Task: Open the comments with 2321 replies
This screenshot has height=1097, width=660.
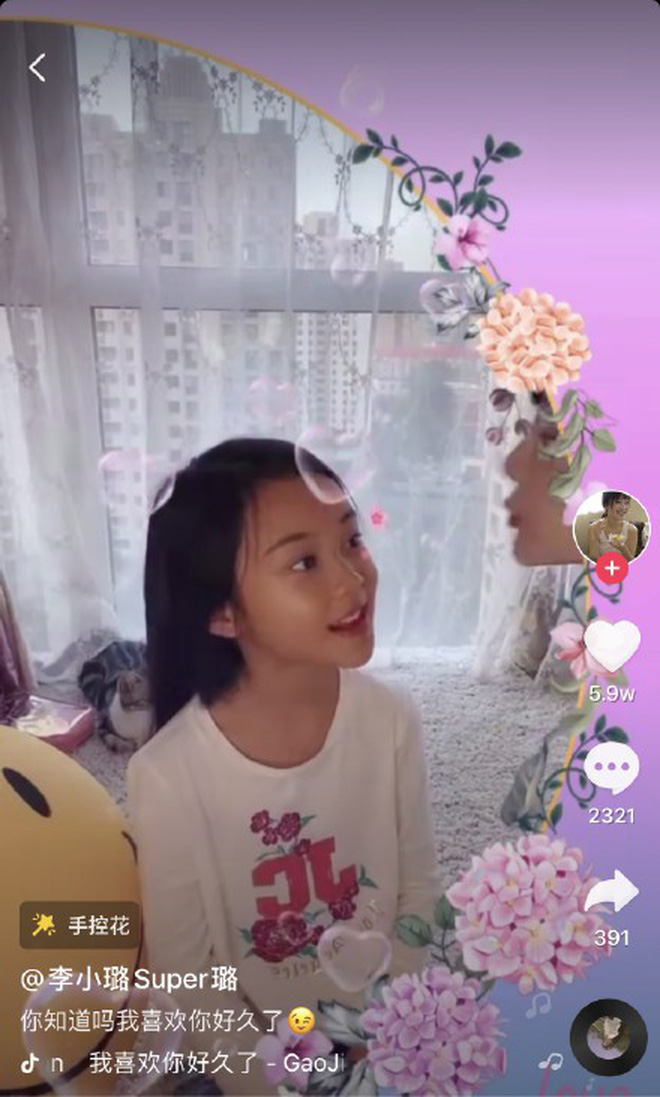Action: coord(611,769)
